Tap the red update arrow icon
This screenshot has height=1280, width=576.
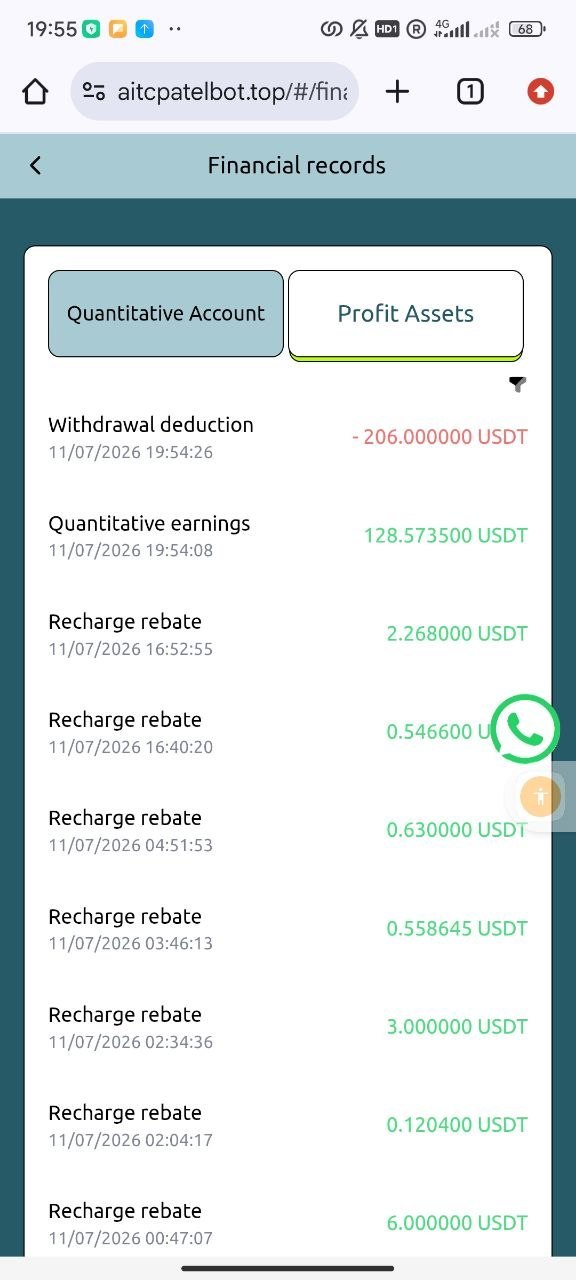pyautogui.click(x=540, y=92)
